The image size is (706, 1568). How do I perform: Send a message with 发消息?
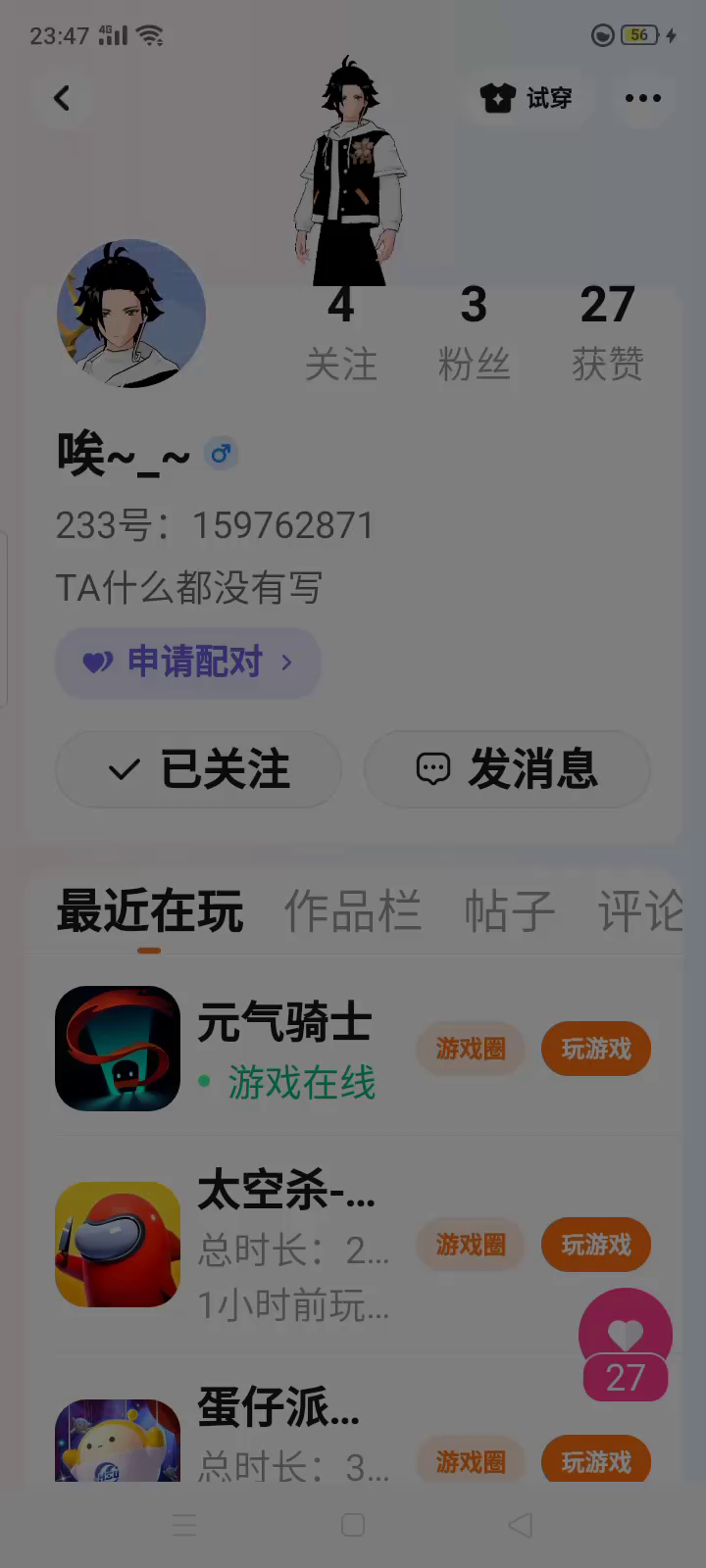(x=507, y=769)
